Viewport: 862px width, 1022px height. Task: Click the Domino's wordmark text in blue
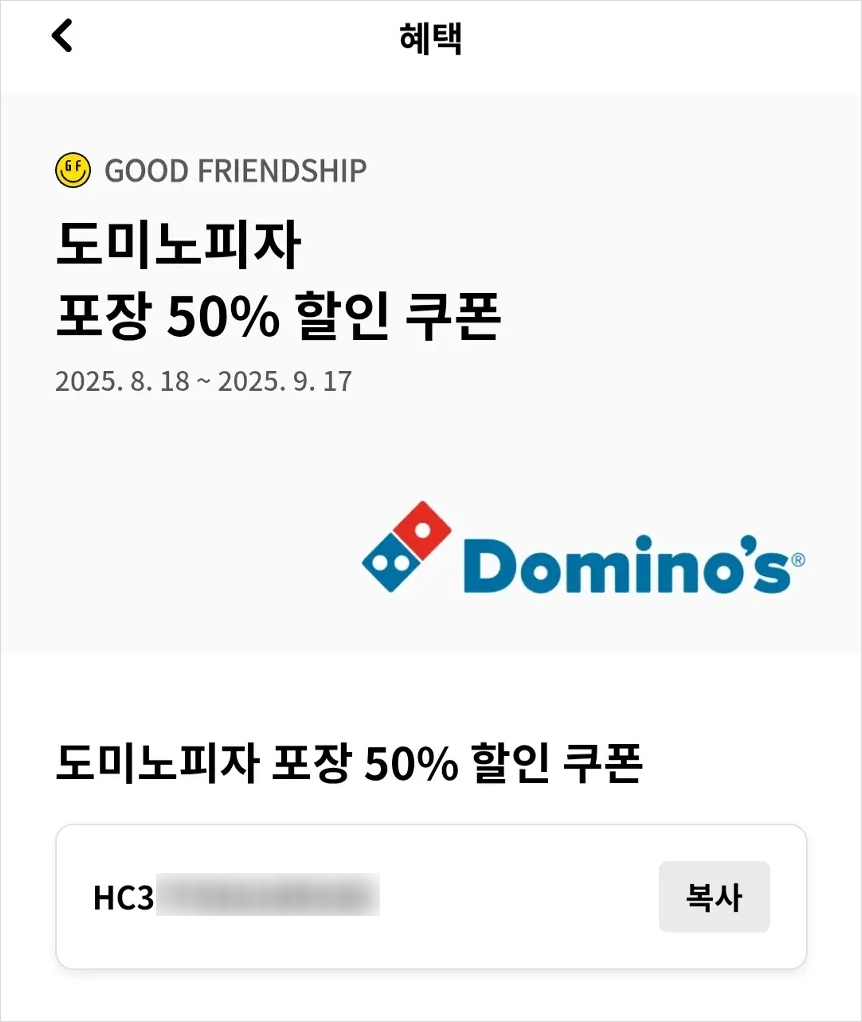(625, 563)
